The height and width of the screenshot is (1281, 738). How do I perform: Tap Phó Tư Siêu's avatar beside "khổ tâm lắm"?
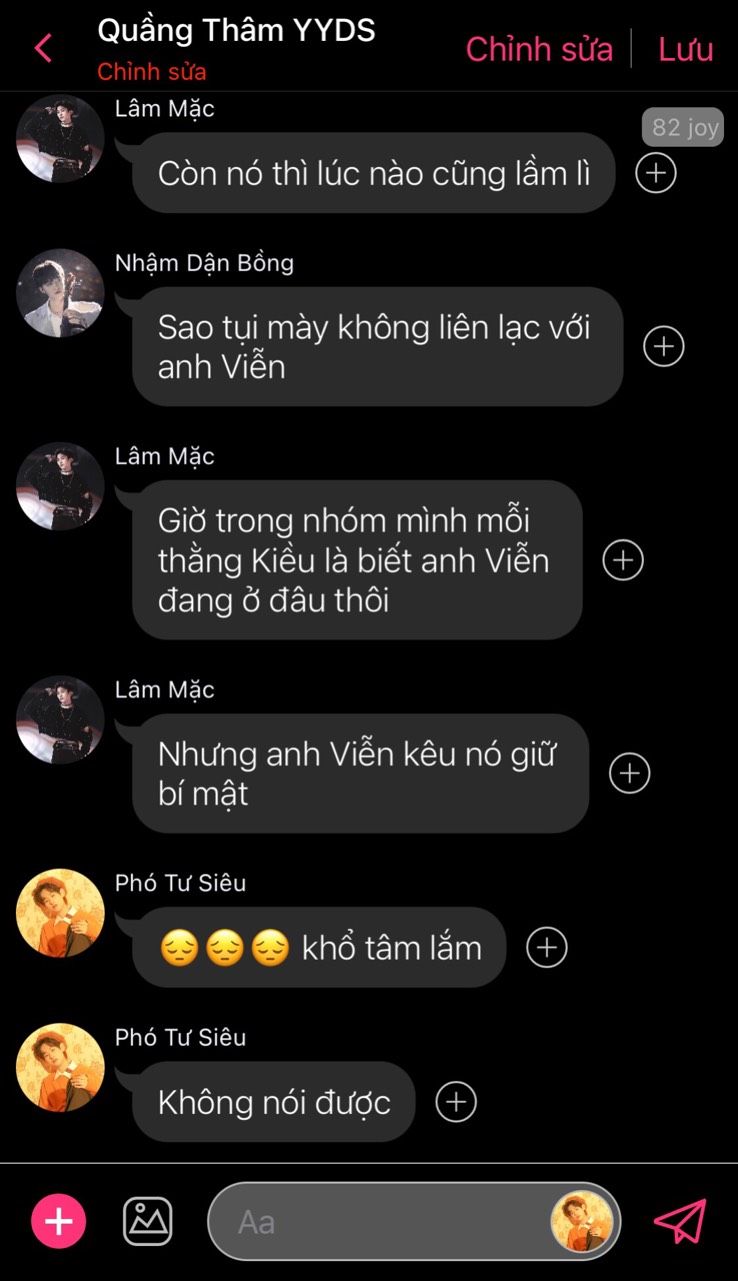60,912
